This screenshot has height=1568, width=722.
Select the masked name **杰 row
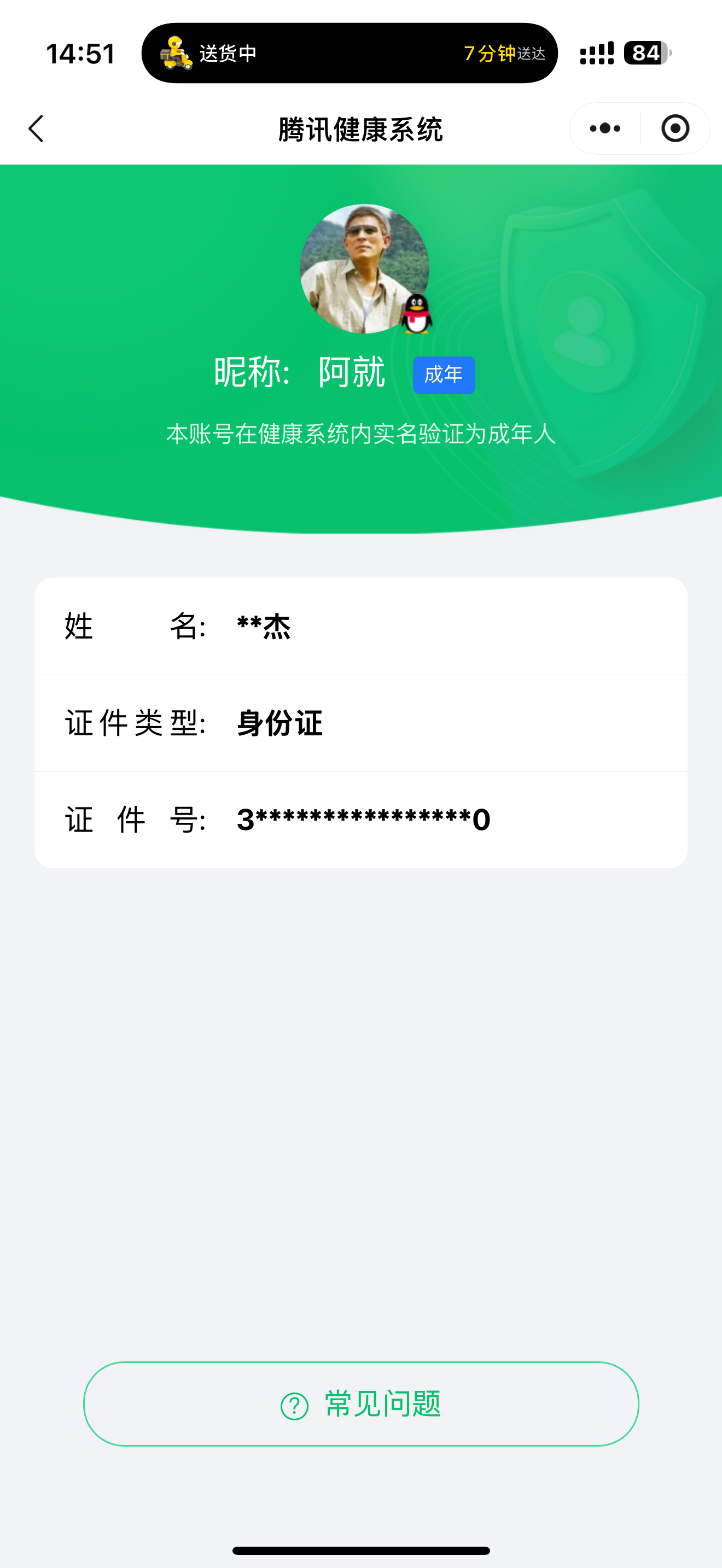(x=360, y=628)
